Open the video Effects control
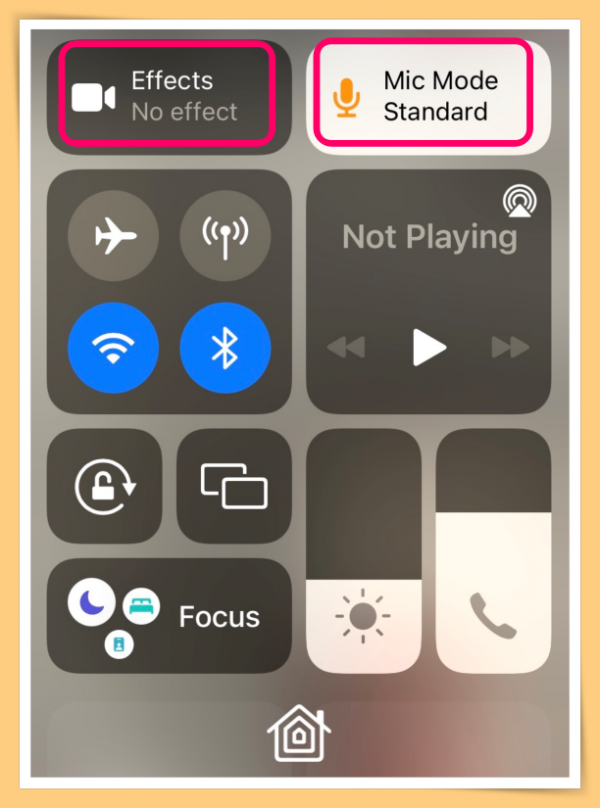Viewport: 600px width, 808px height. 162,96
